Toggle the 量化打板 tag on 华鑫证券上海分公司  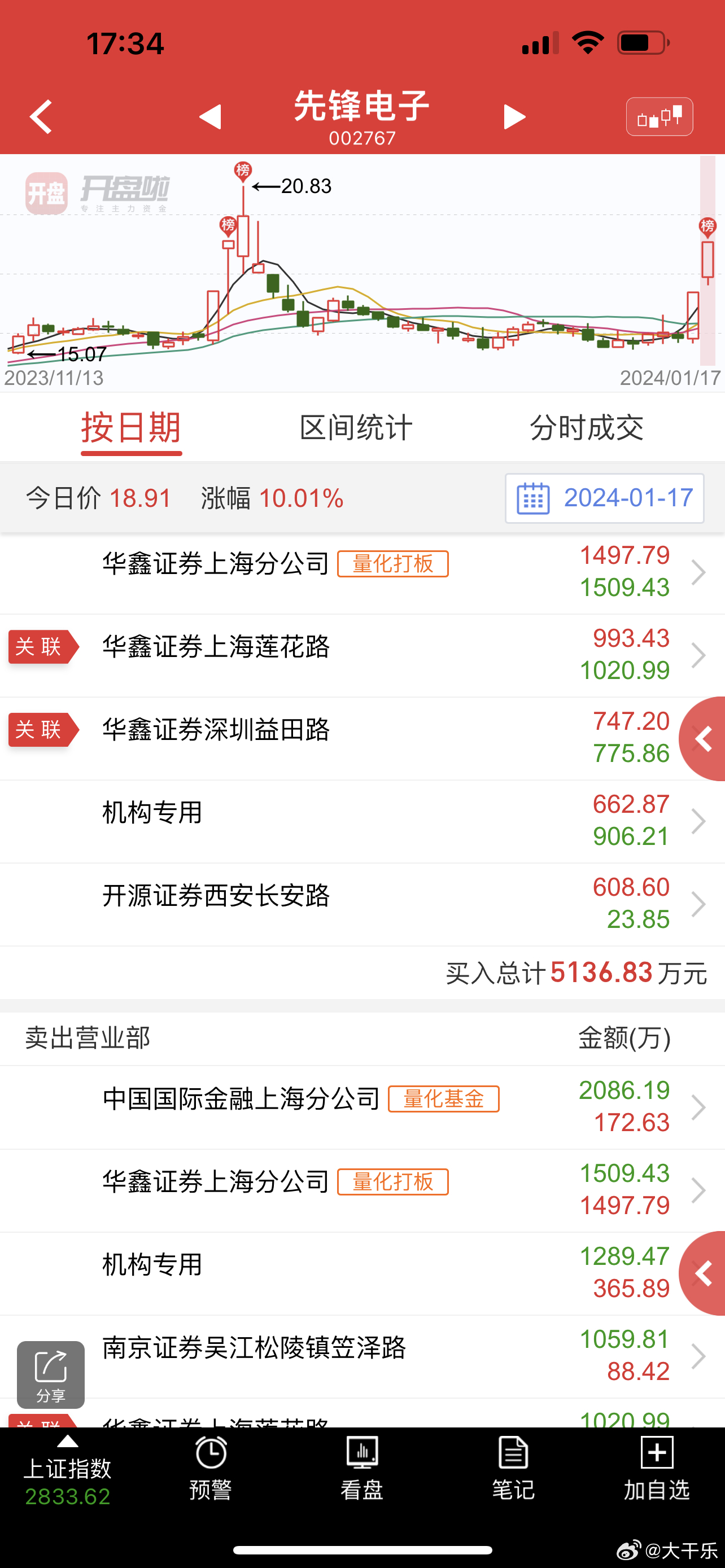tap(392, 564)
